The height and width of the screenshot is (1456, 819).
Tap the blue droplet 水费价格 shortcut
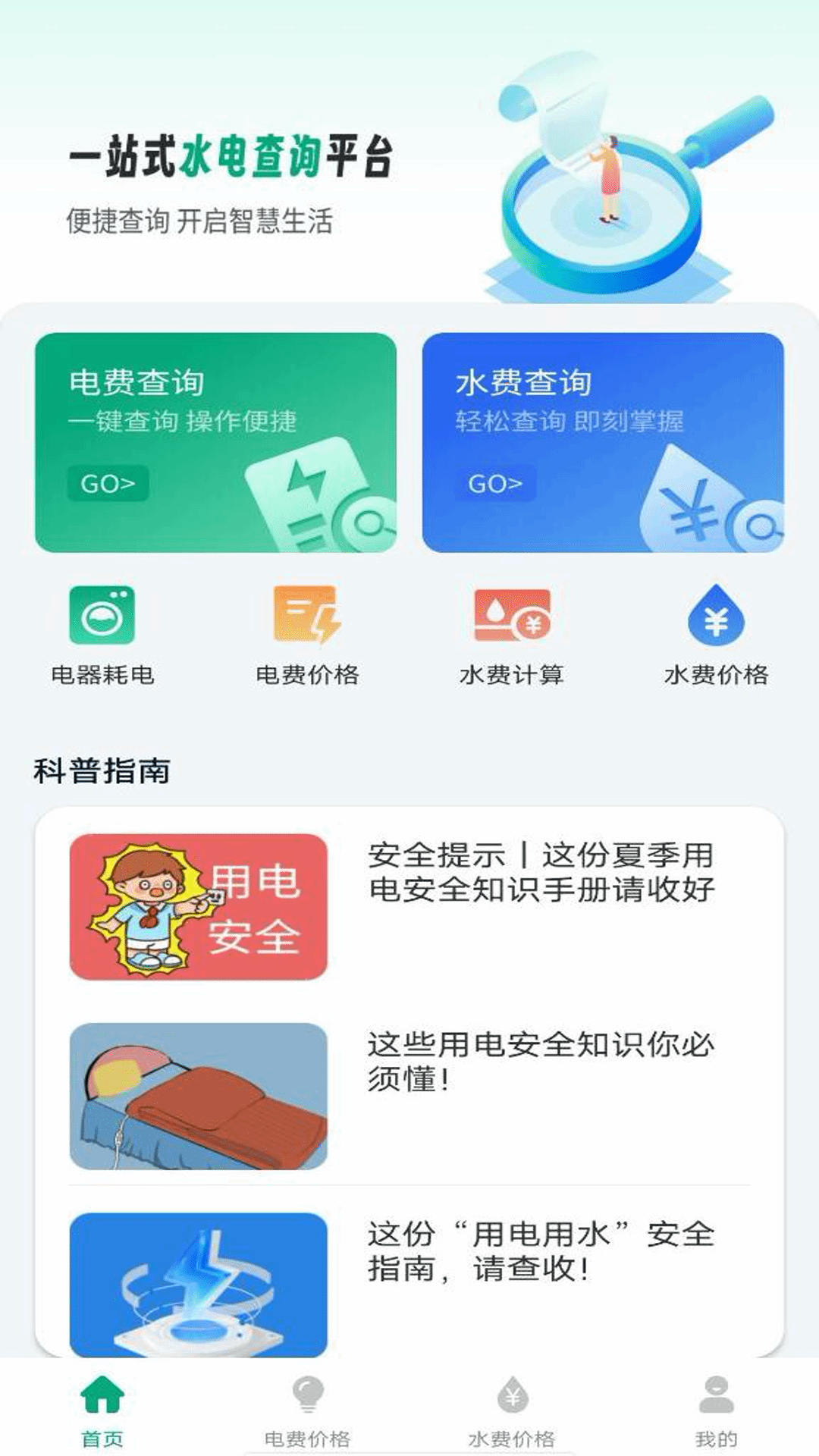[716, 616]
